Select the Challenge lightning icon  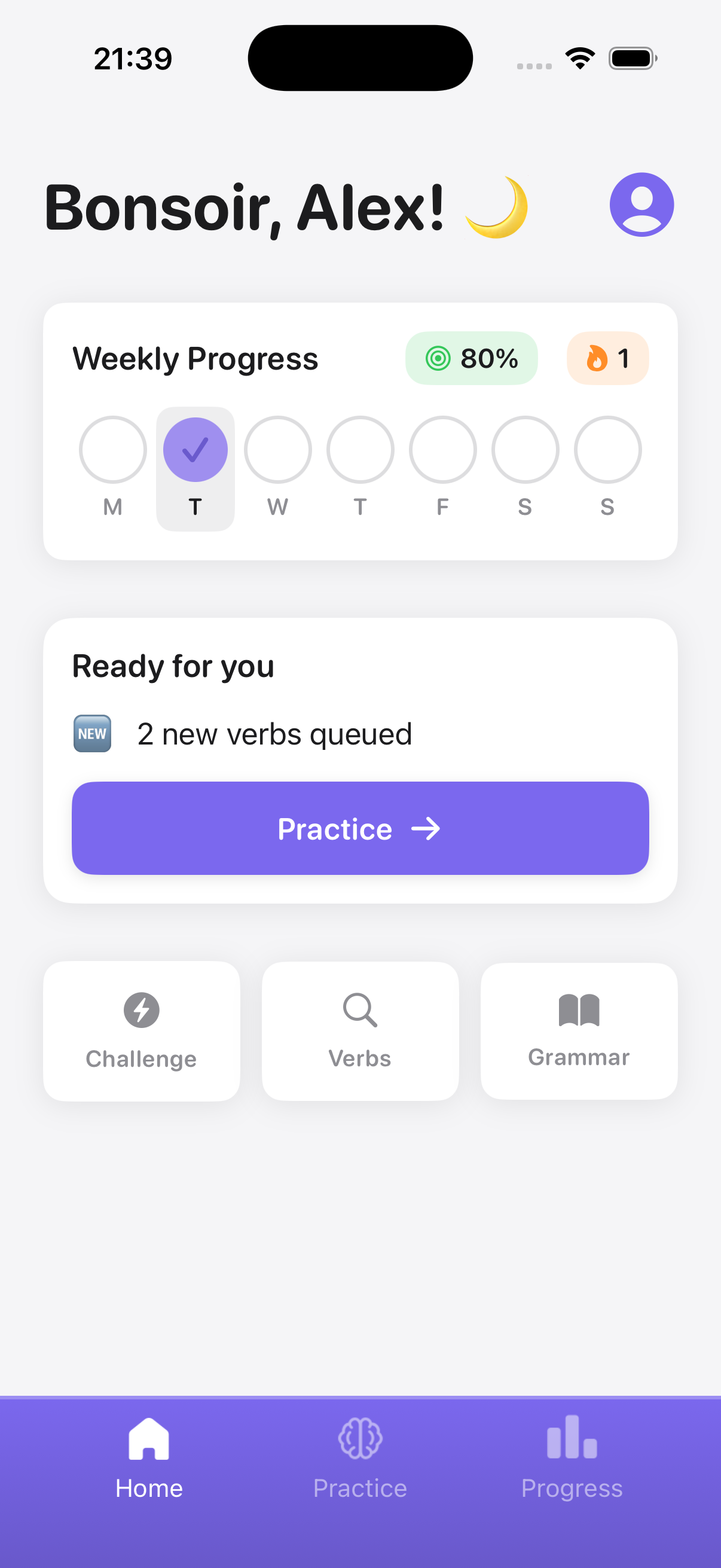(x=141, y=1009)
